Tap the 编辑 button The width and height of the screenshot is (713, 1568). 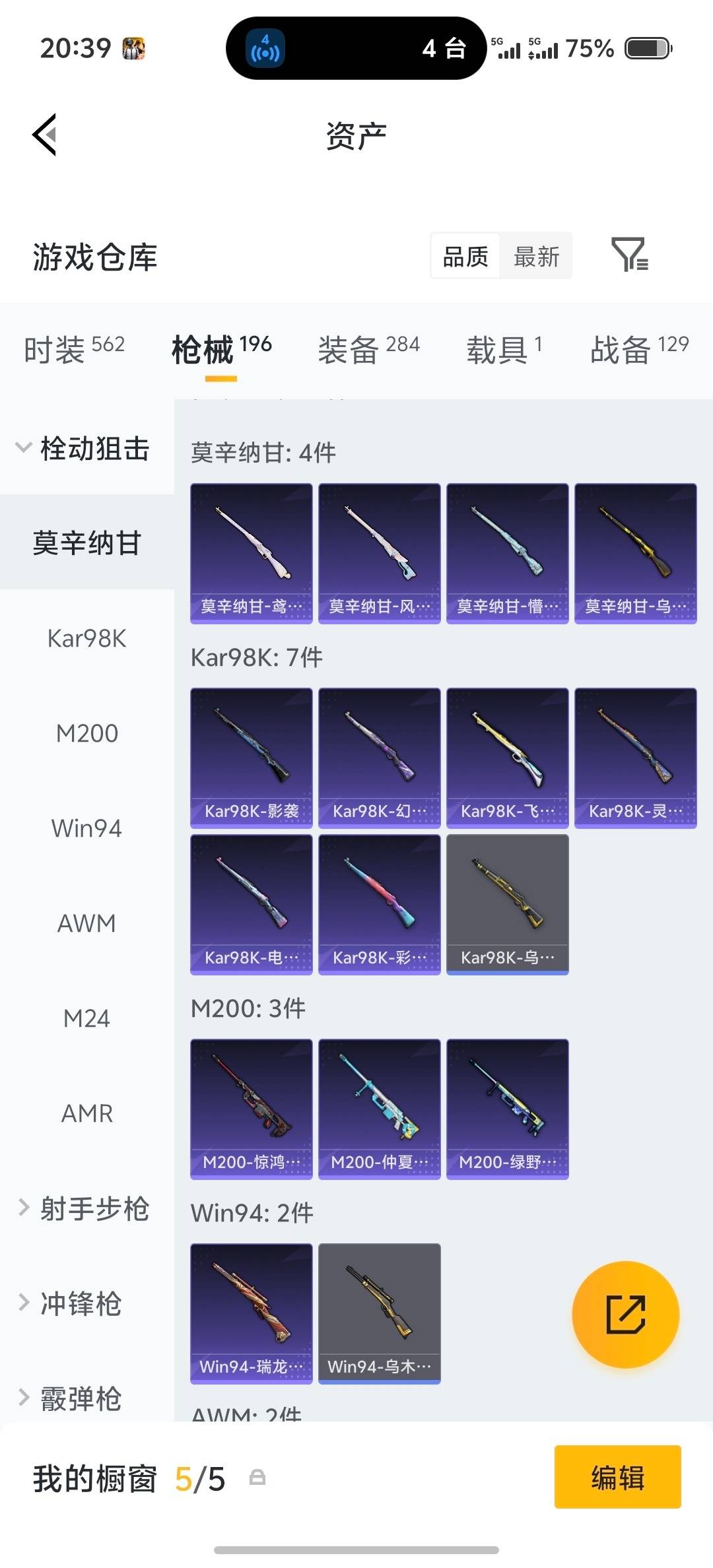617,1478
